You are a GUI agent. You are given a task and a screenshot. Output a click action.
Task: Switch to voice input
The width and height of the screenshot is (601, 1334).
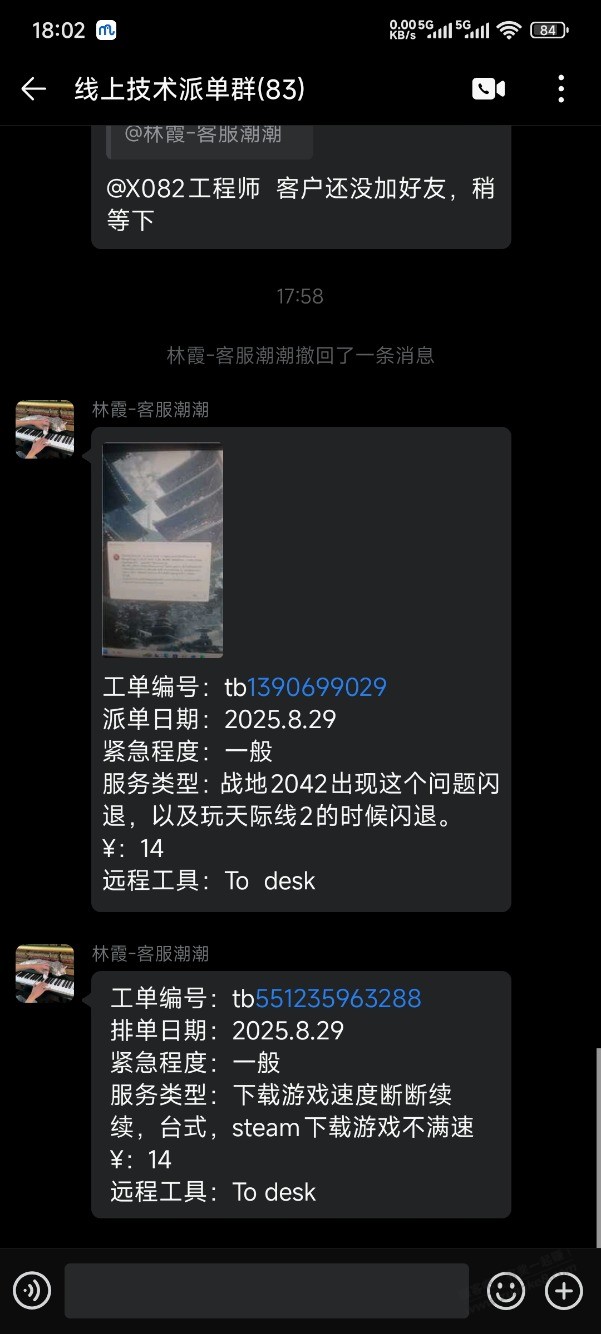tap(32, 1290)
